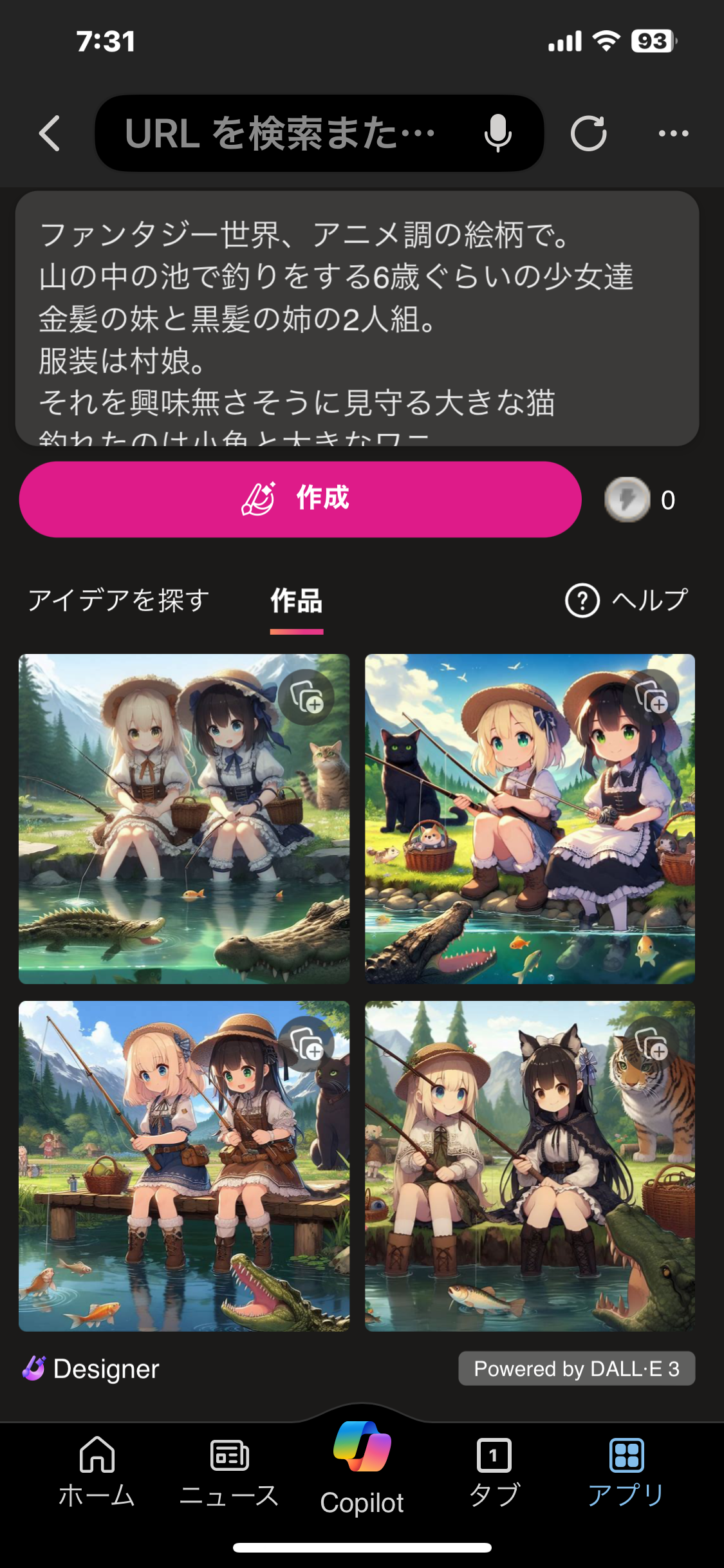Open ヘルプ help

[626, 600]
